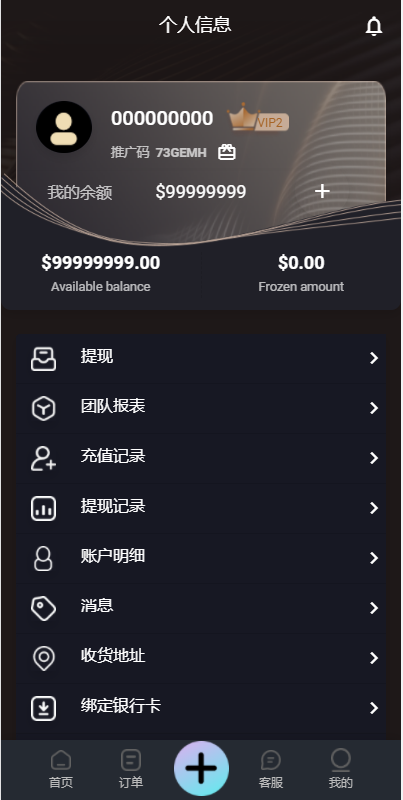Switch to the 订单 orders tab
The width and height of the screenshot is (403, 800).
tap(131, 769)
